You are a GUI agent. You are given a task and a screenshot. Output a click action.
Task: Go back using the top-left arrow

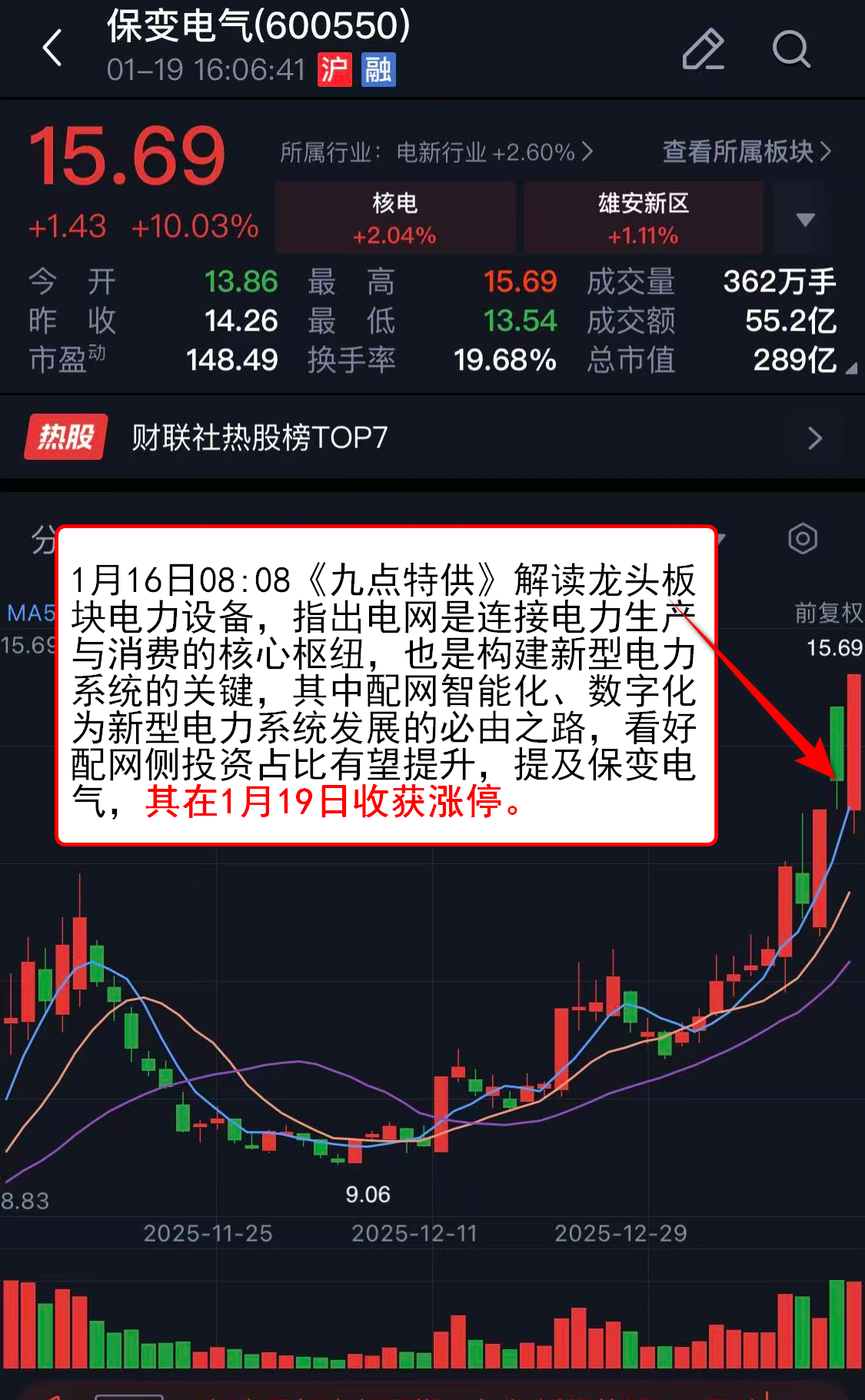52,48
